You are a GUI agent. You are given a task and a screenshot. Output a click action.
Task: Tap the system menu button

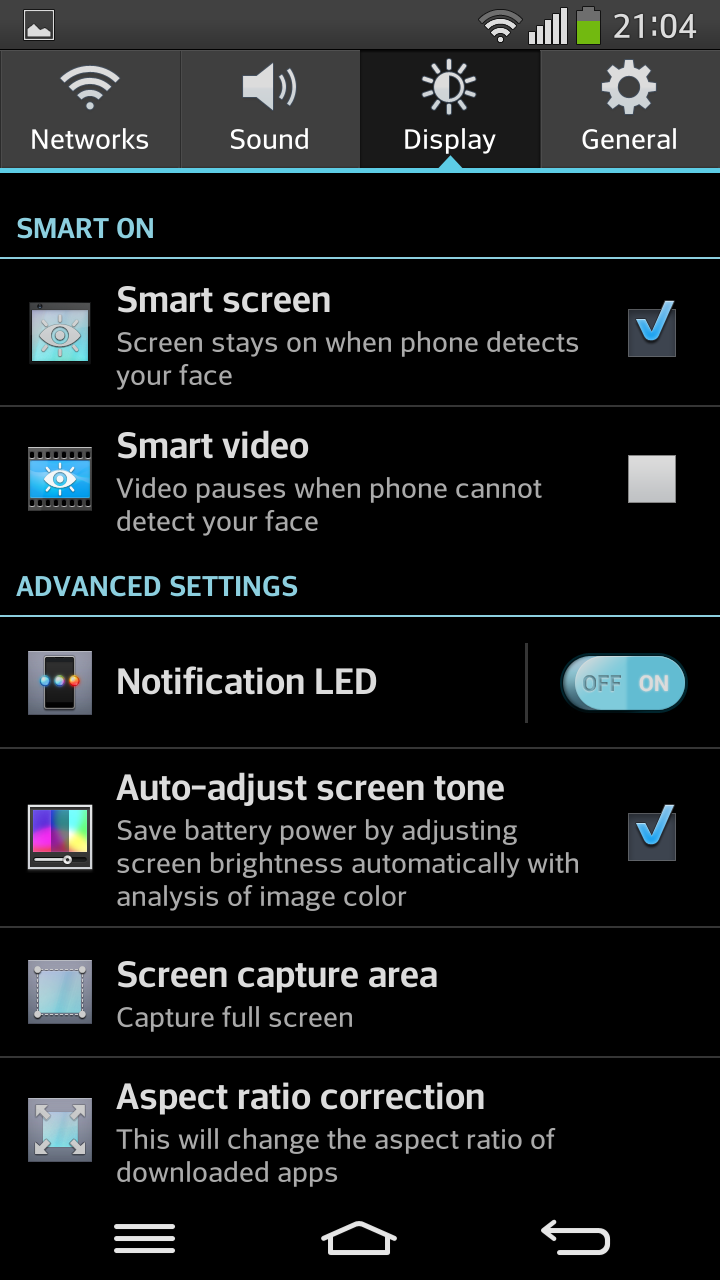pyautogui.click(x=144, y=1239)
